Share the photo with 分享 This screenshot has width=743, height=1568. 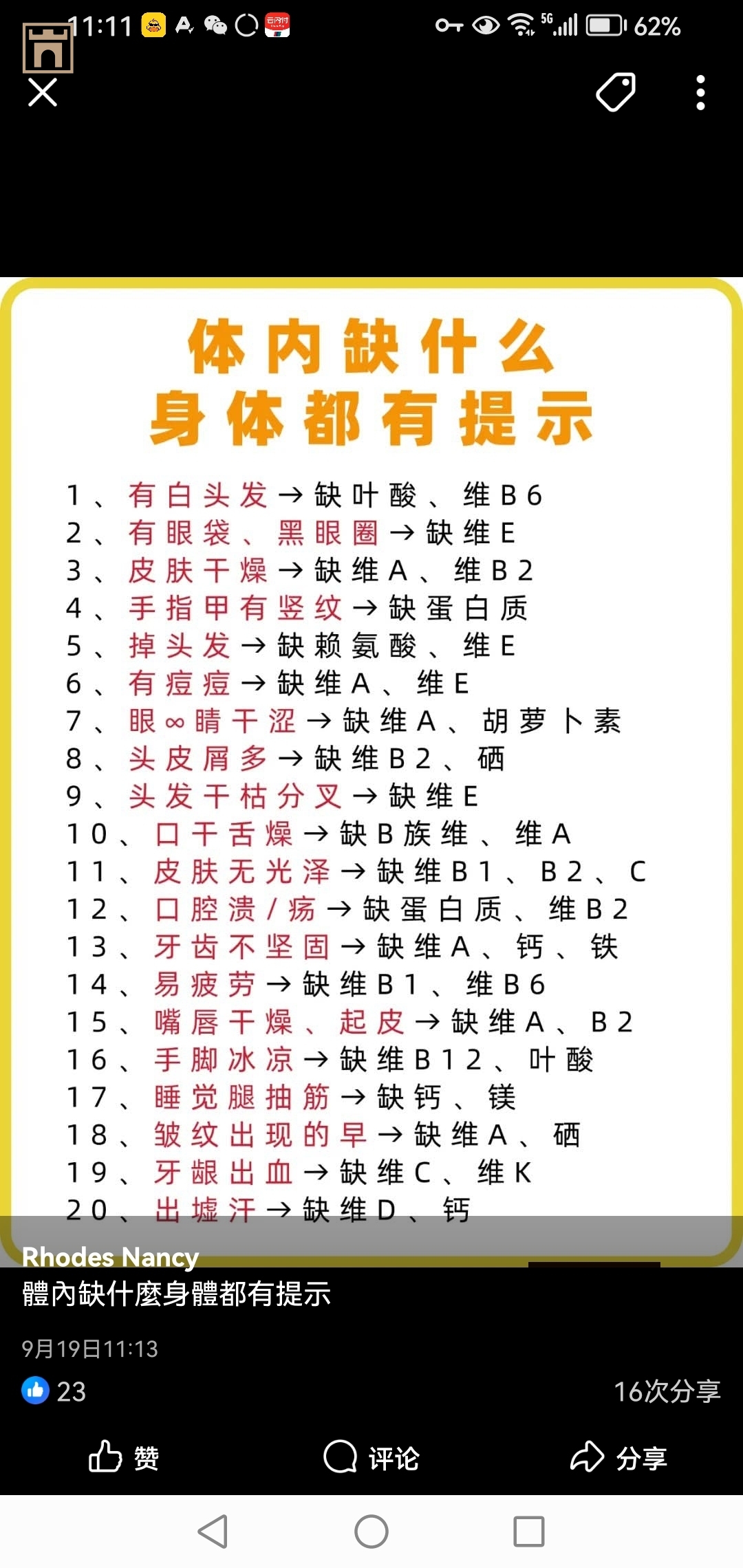coord(618,1457)
